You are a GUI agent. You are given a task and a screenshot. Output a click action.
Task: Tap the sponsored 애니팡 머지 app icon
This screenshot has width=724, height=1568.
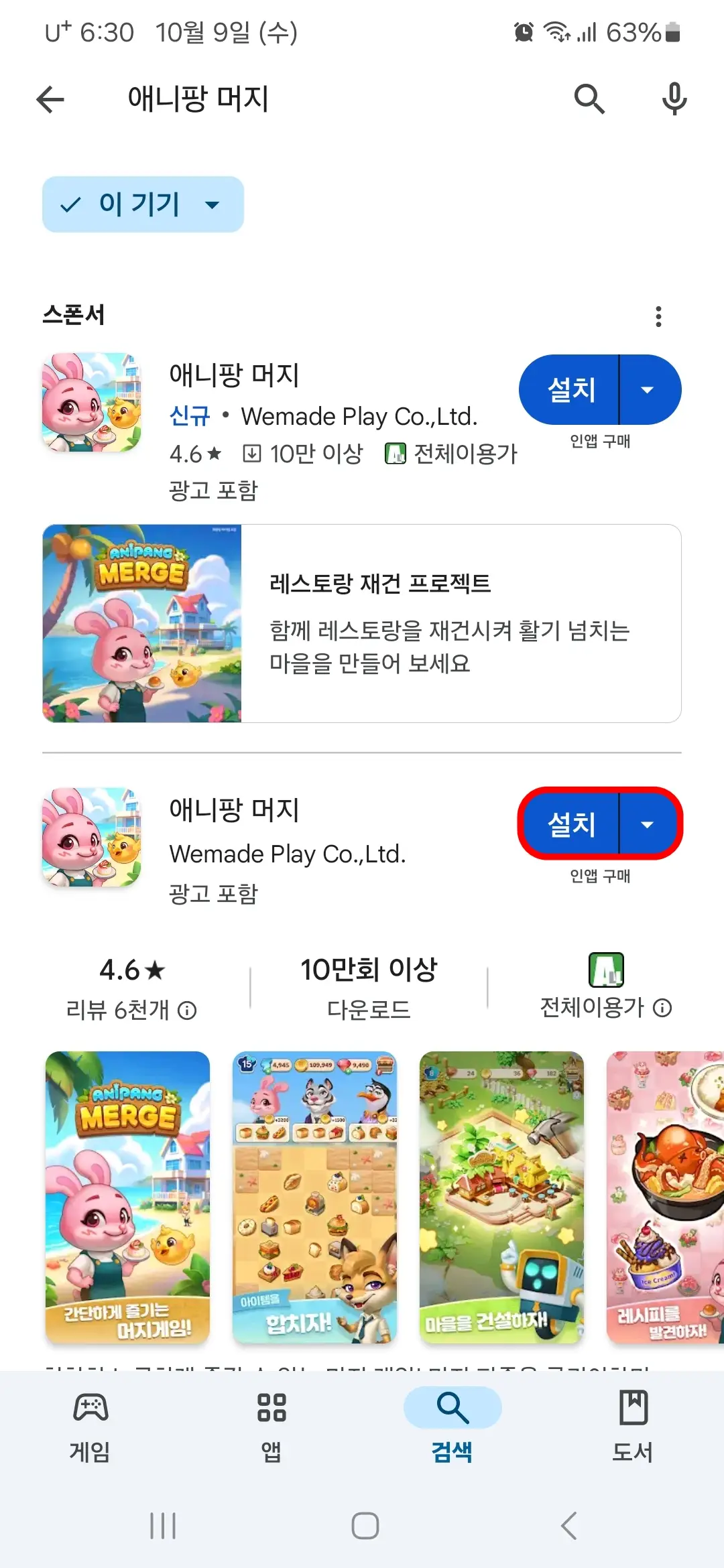[x=91, y=402]
